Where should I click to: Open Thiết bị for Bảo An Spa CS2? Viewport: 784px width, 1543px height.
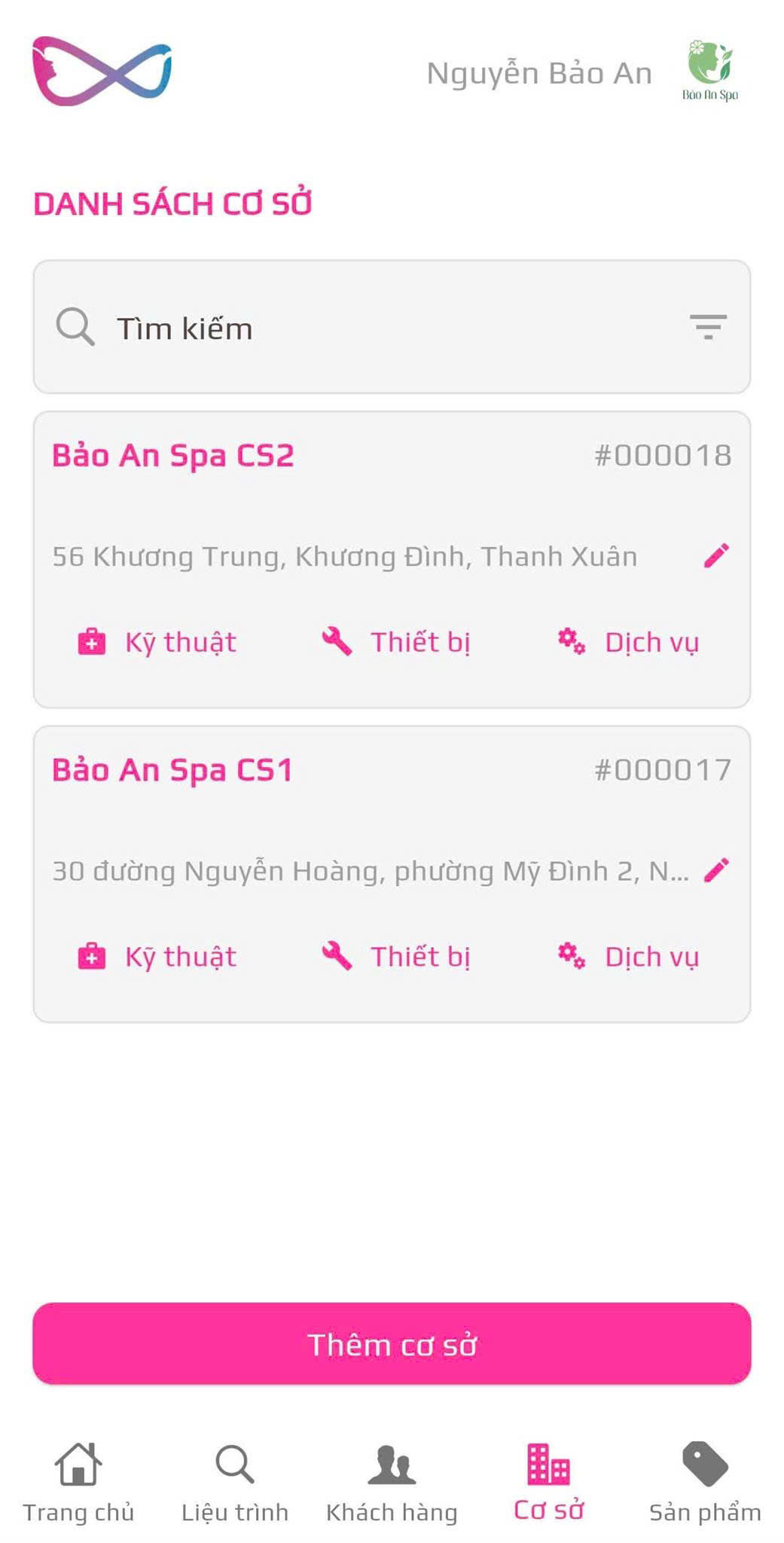[x=396, y=642]
